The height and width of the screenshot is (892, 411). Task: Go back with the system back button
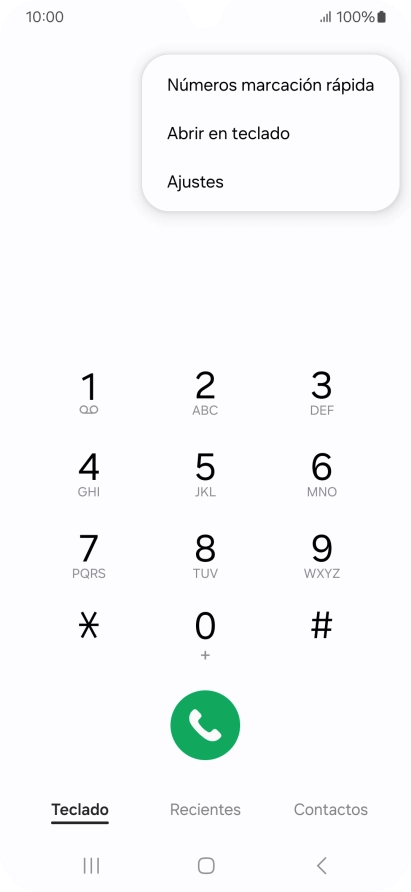pyautogui.click(x=322, y=866)
